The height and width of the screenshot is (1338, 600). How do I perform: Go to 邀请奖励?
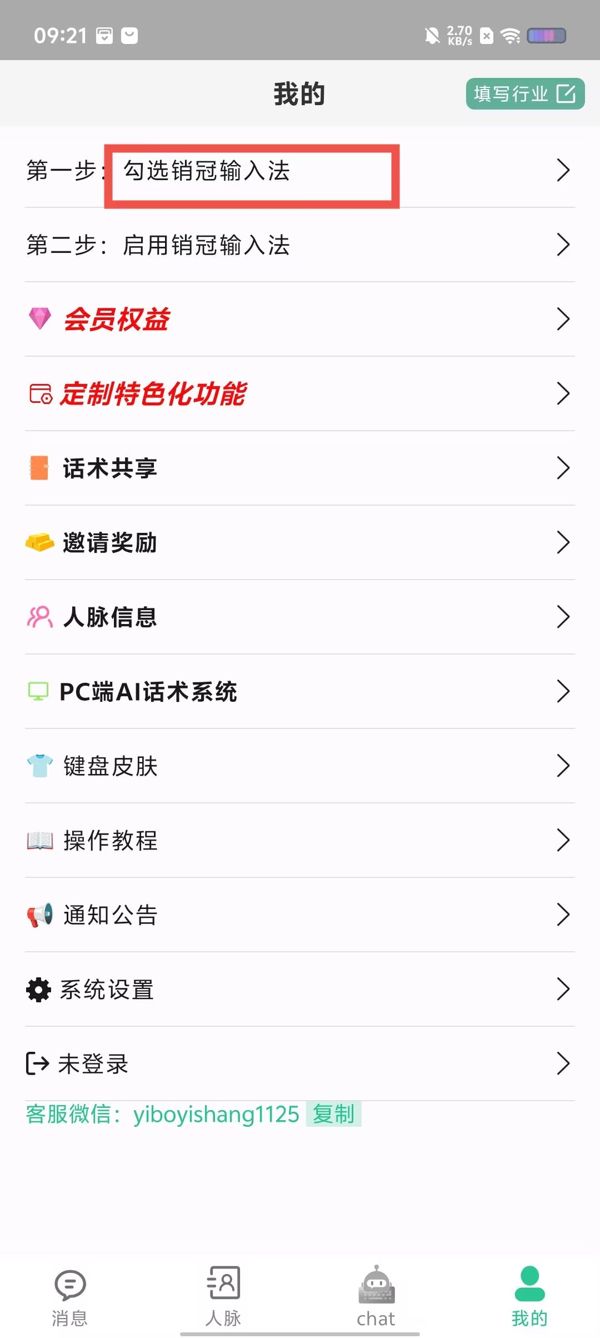pyautogui.click(x=300, y=543)
